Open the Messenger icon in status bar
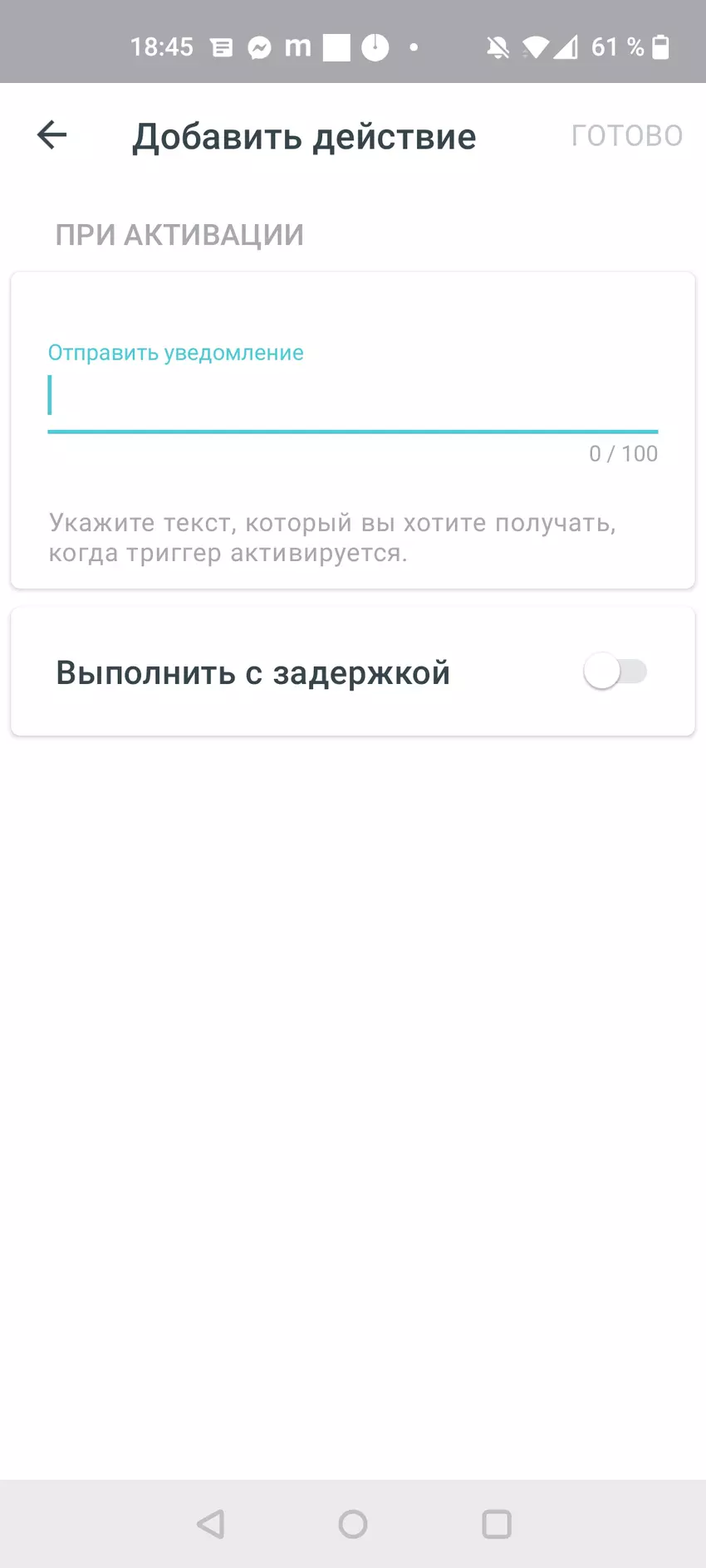Screen dimensions: 706x1568 click(260, 46)
